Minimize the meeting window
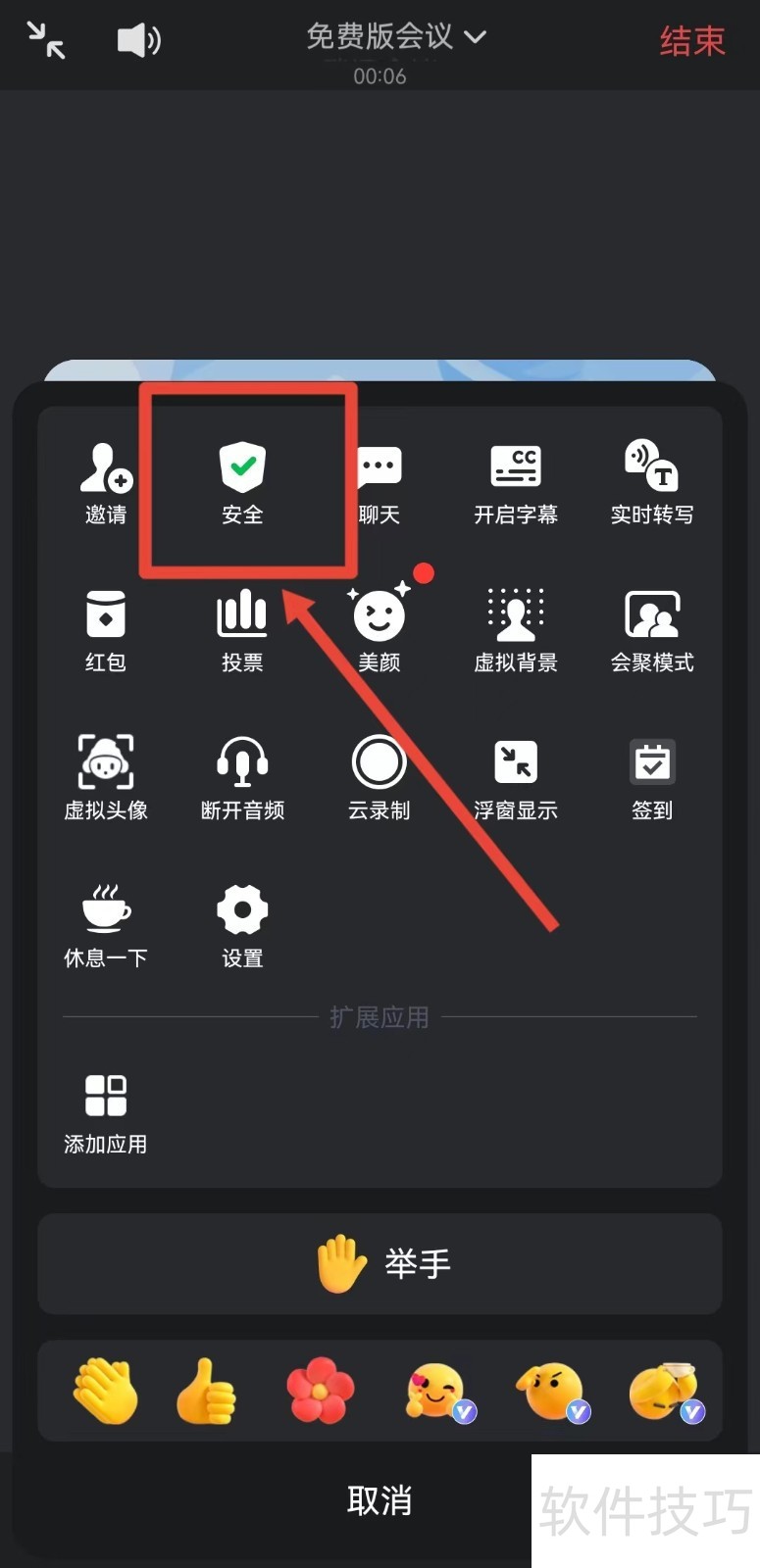Screen dimensions: 760x1568 coord(45,40)
